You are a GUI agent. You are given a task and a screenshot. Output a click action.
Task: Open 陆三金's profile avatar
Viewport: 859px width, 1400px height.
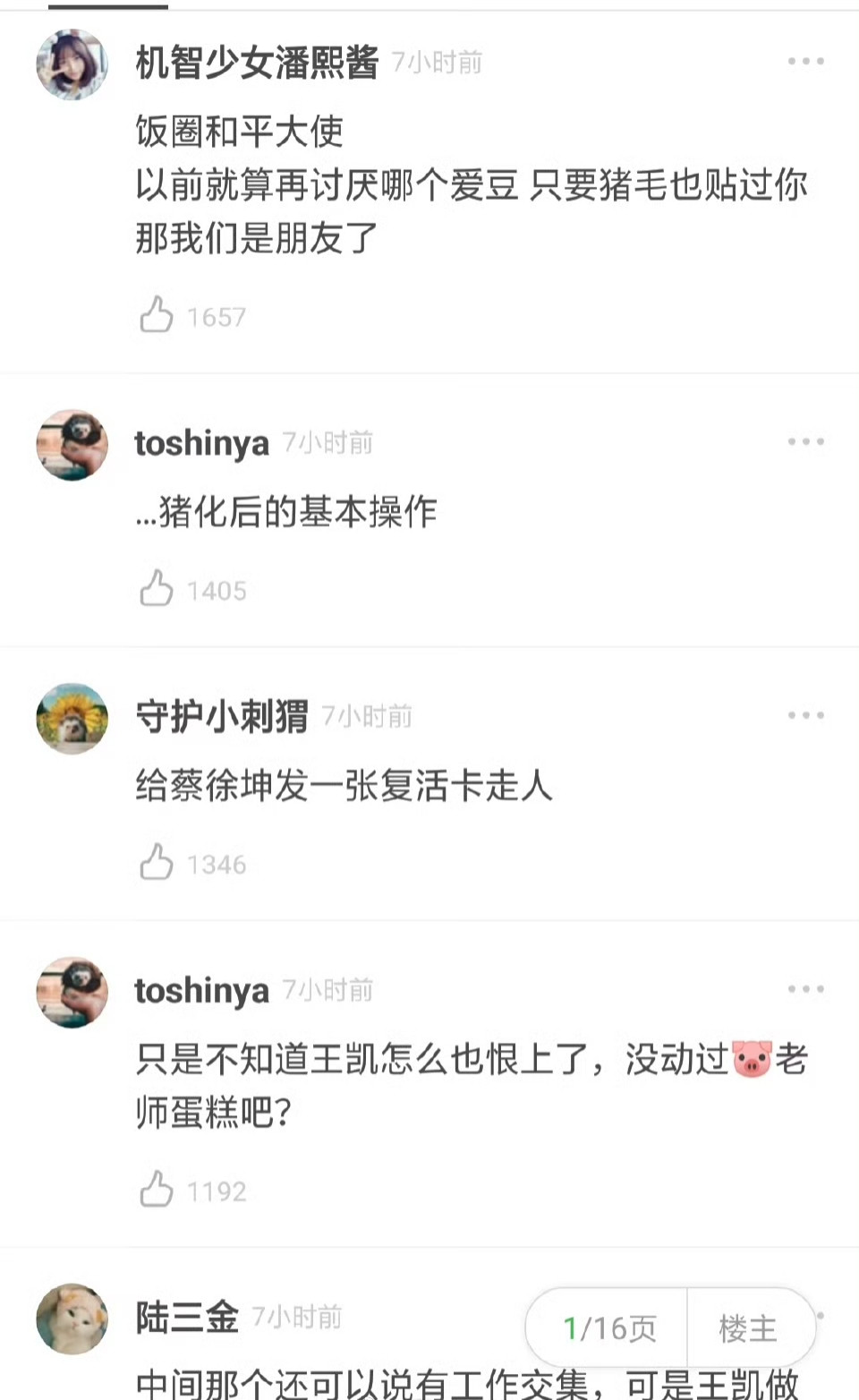point(72,1319)
